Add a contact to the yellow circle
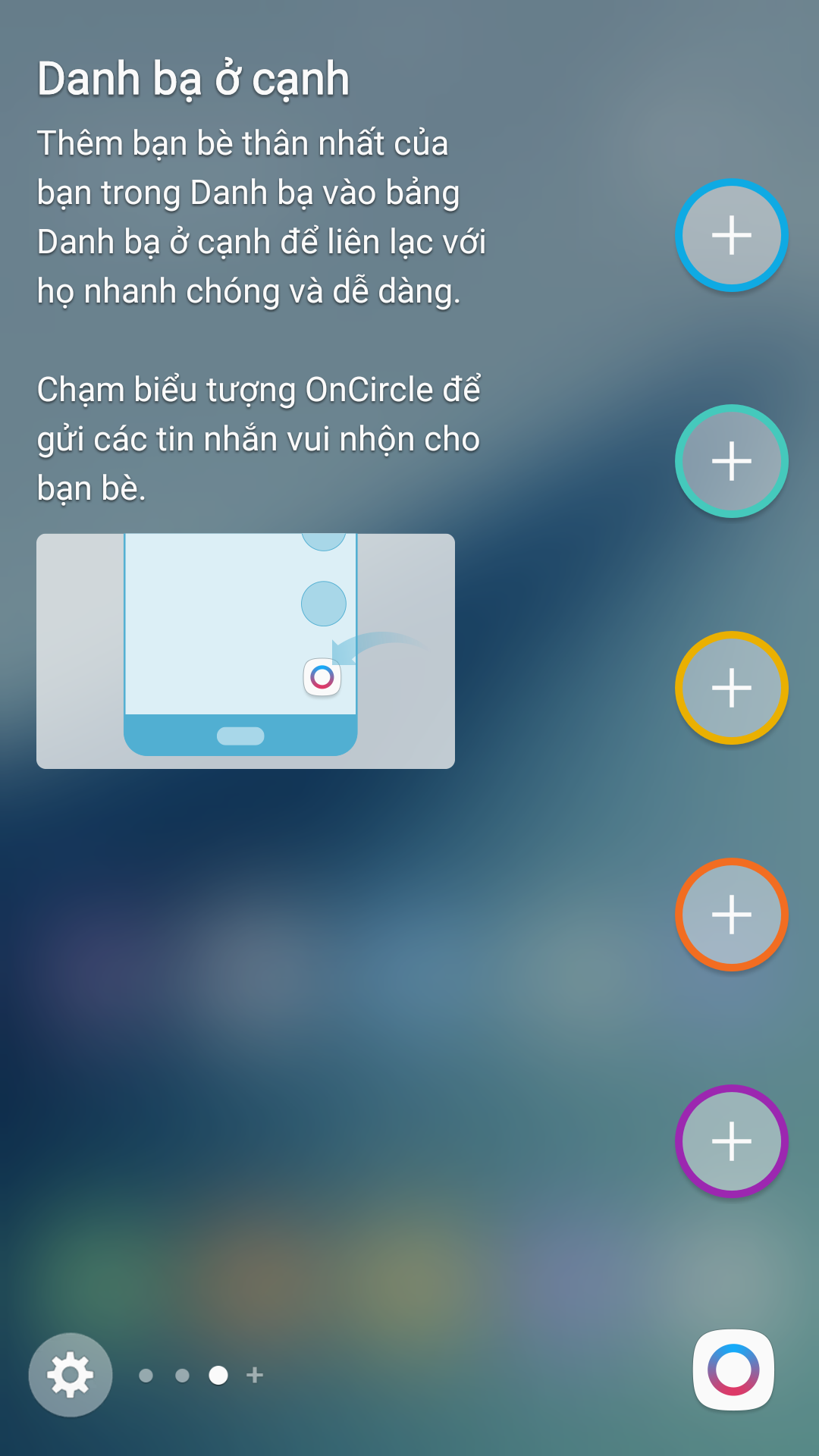This screenshot has height=1456, width=819. click(x=732, y=688)
